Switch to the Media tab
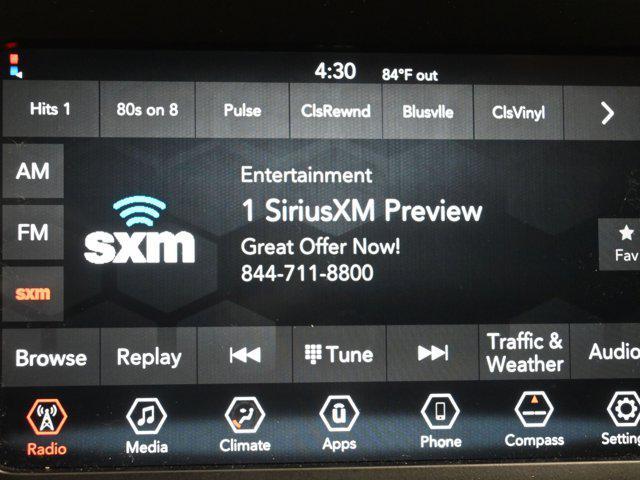 (x=146, y=425)
